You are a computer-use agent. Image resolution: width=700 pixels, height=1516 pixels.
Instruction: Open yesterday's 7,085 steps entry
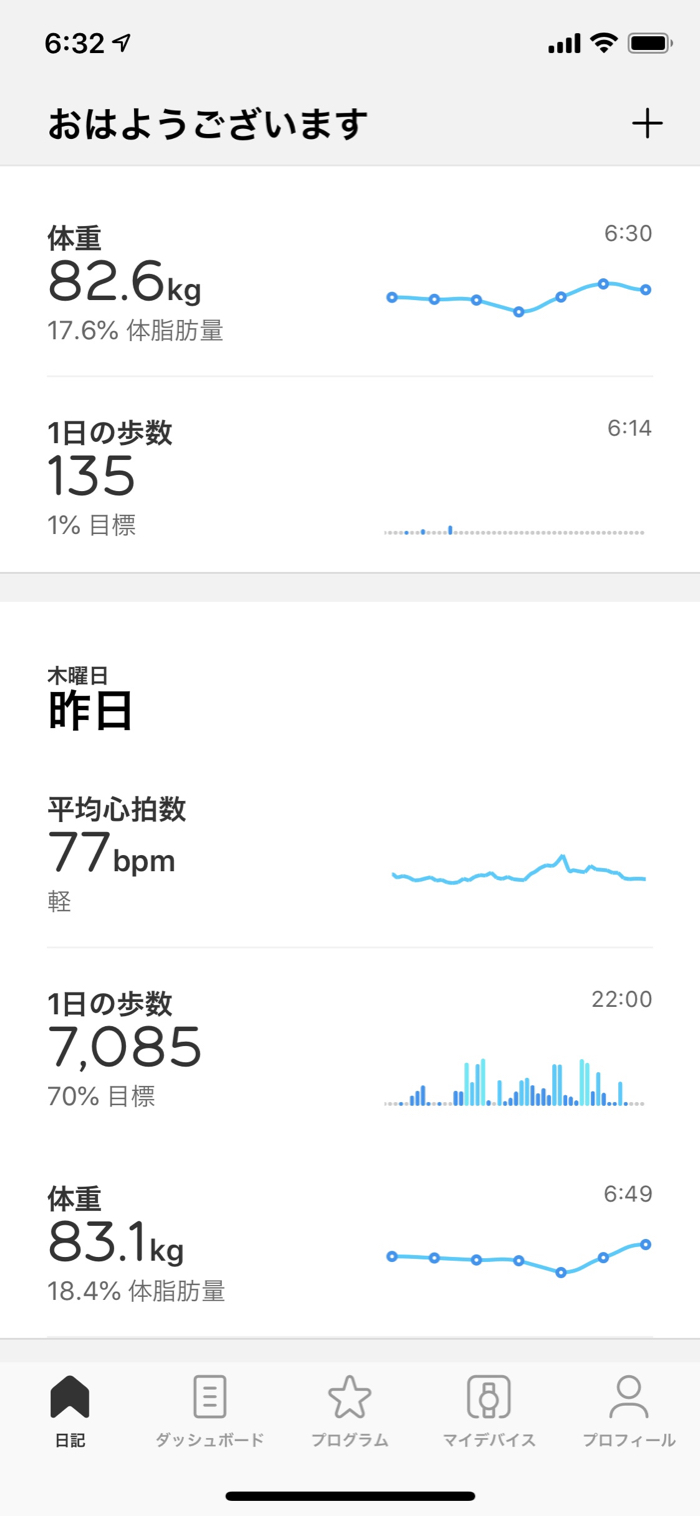coord(350,1048)
